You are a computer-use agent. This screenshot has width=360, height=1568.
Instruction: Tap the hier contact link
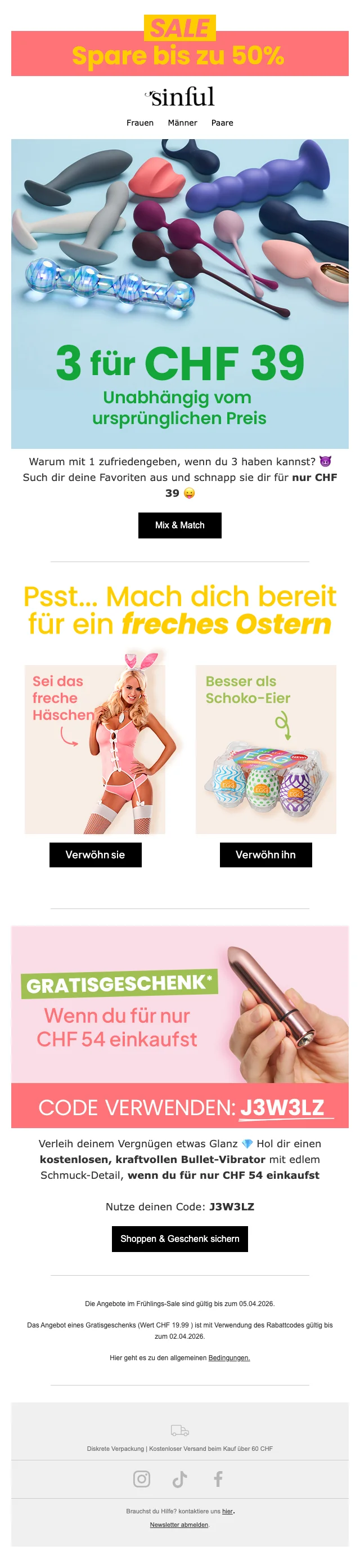coord(227,1511)
